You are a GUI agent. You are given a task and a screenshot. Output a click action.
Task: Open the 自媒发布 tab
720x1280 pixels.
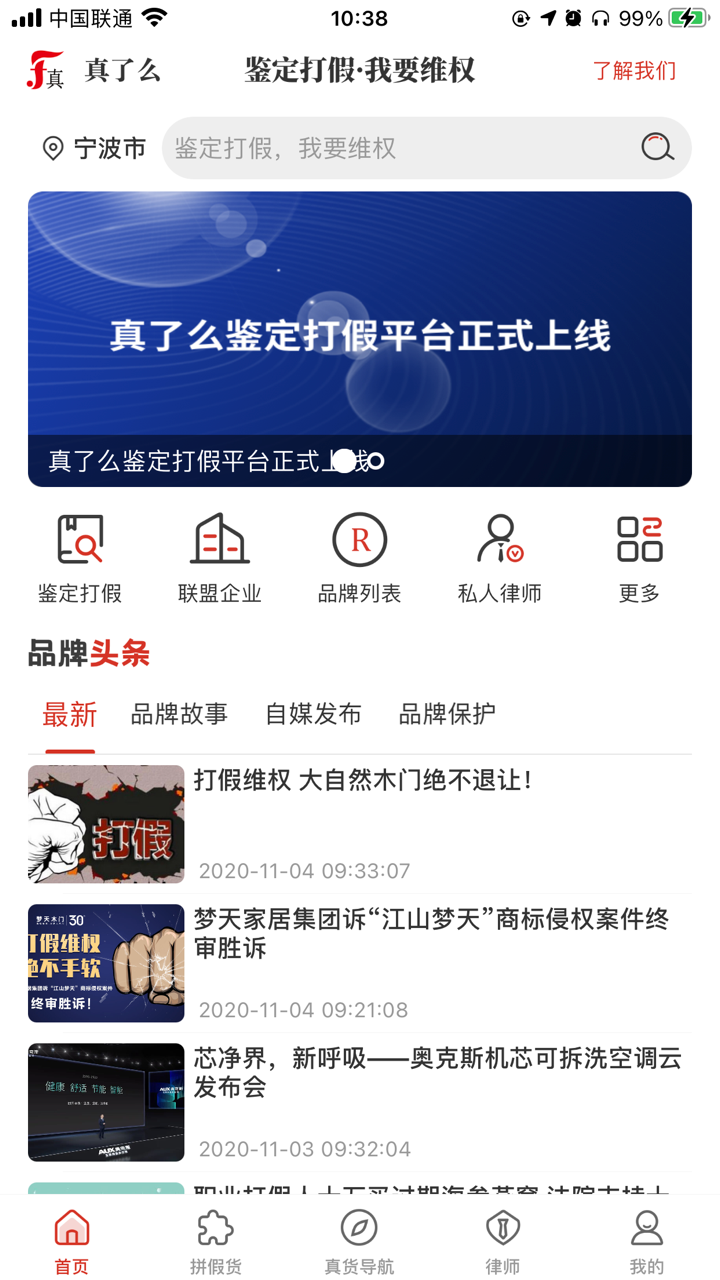coord(313,714)
